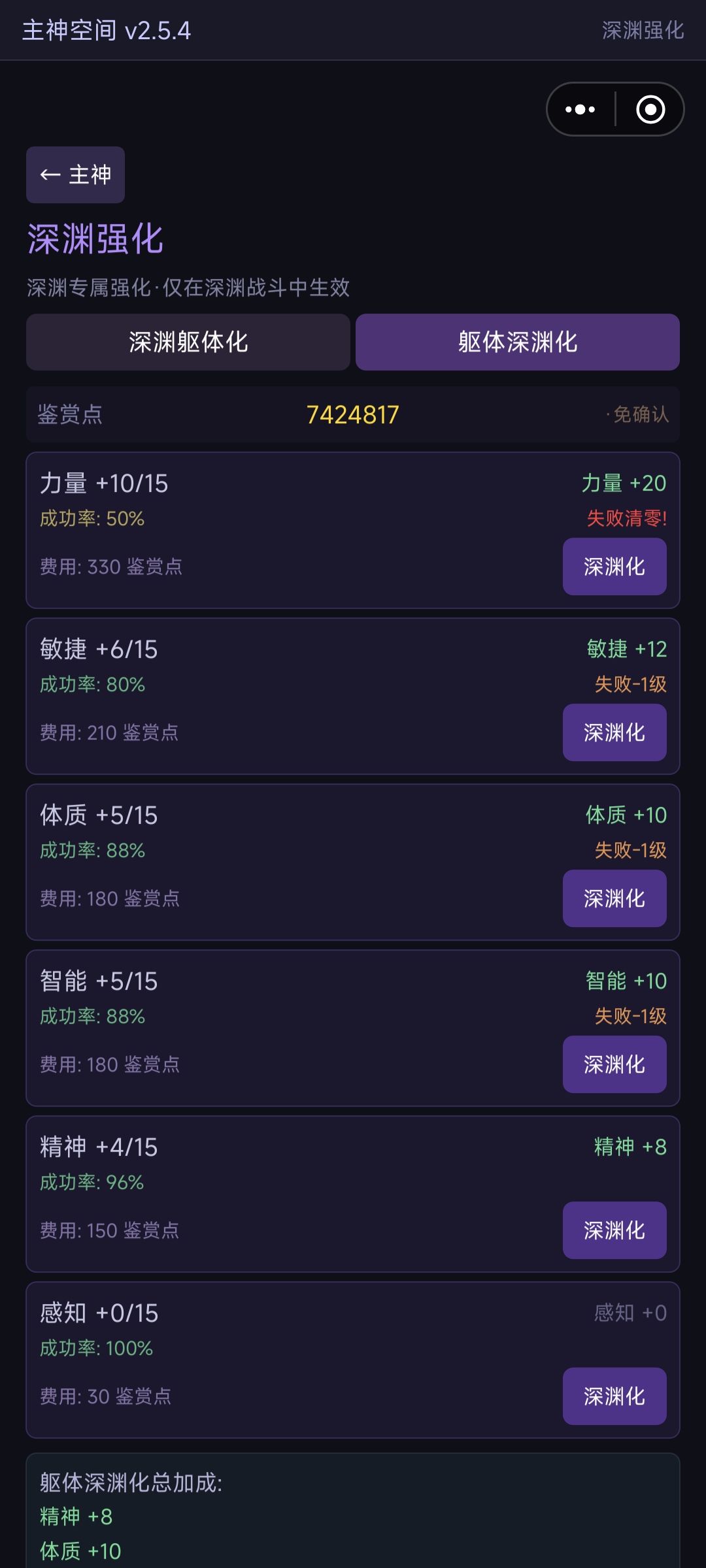Select the 躯体深渊化 tab

(518, 342)
